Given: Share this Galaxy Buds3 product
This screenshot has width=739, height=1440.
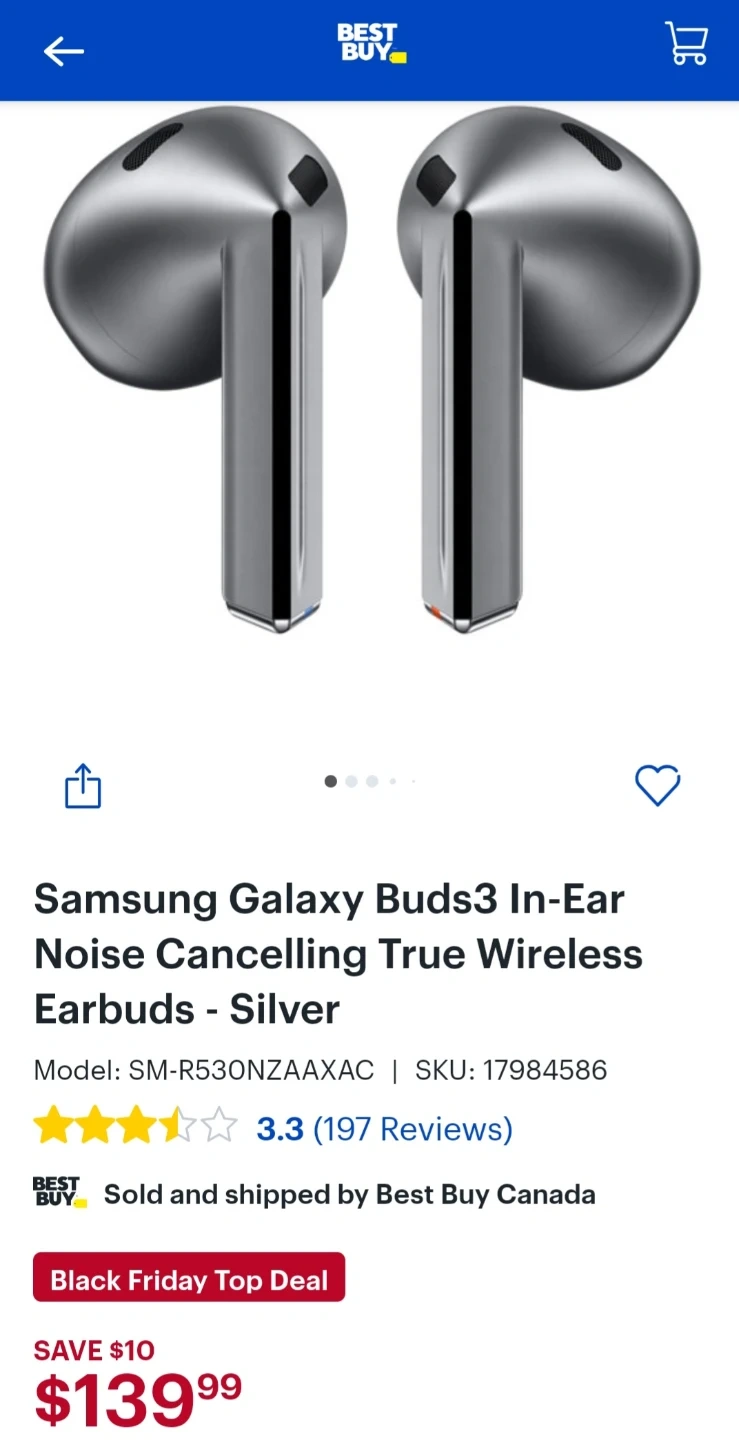Looking at the screenshot, I should click(x=83, y=786).
